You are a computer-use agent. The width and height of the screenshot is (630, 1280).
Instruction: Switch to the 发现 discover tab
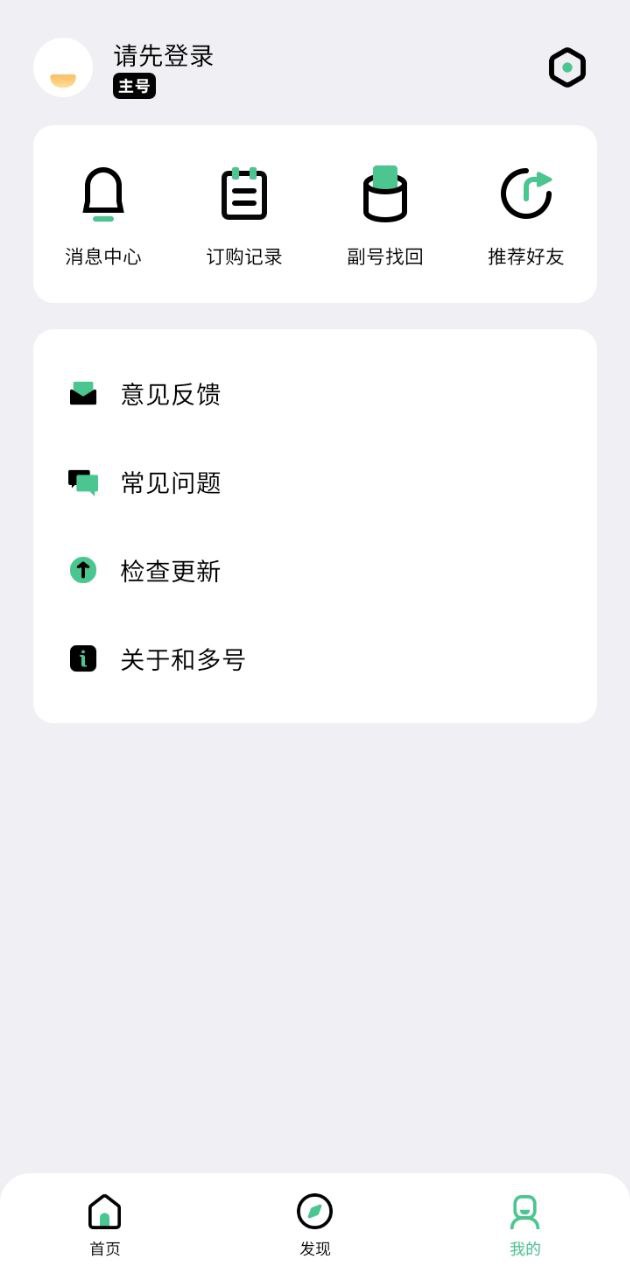click(x=315, y=1225)
